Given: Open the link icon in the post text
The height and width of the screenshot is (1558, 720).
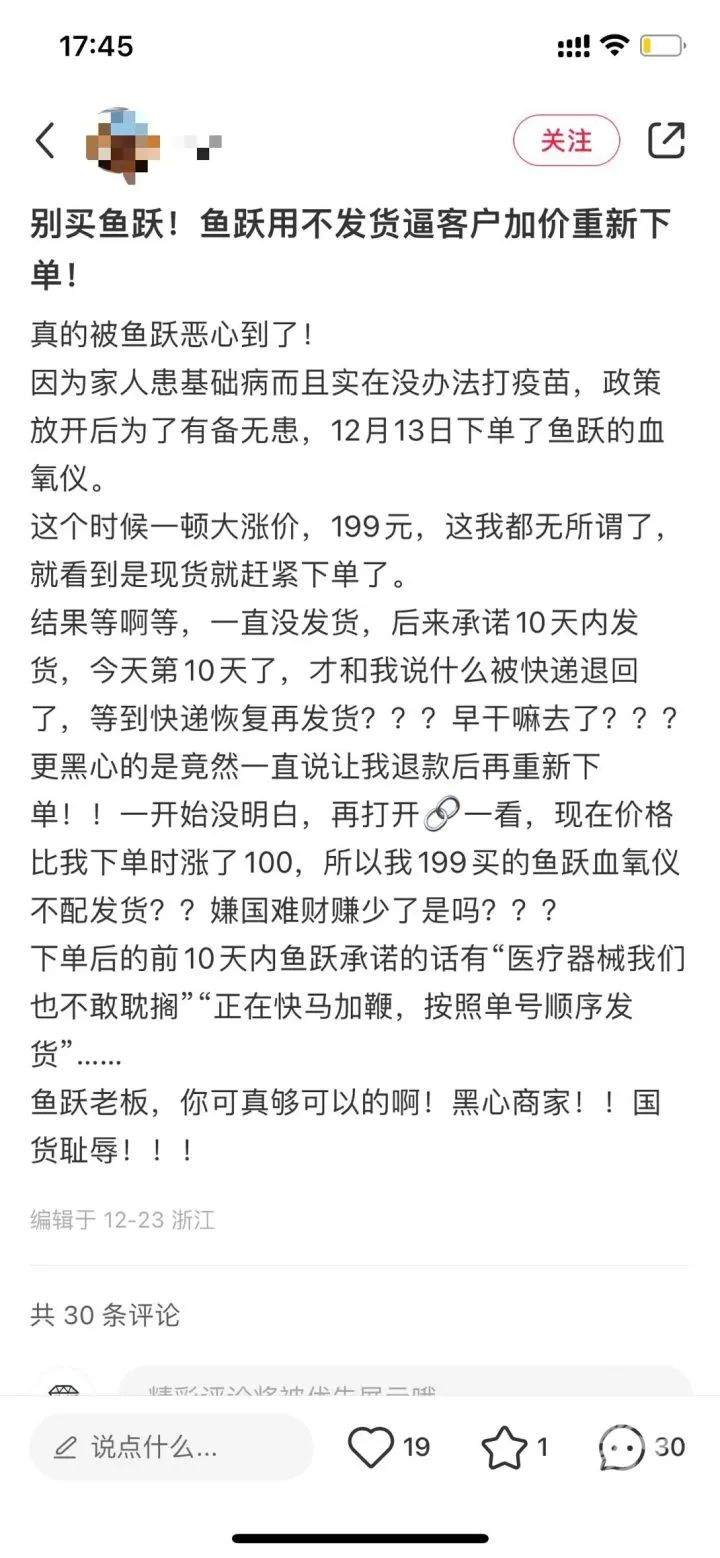Looking at the screenshot, I should 441,816.
